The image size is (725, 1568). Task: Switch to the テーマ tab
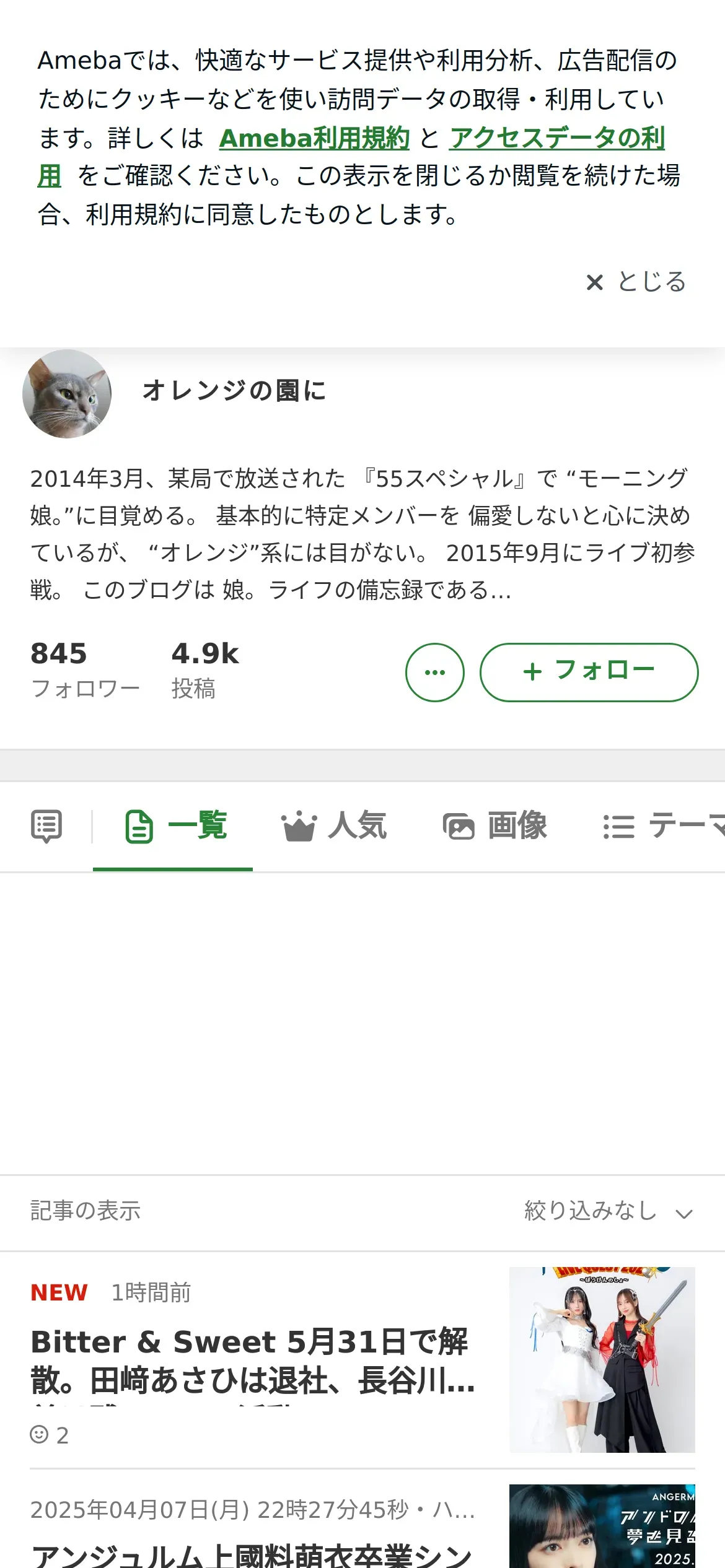(664, 827)
